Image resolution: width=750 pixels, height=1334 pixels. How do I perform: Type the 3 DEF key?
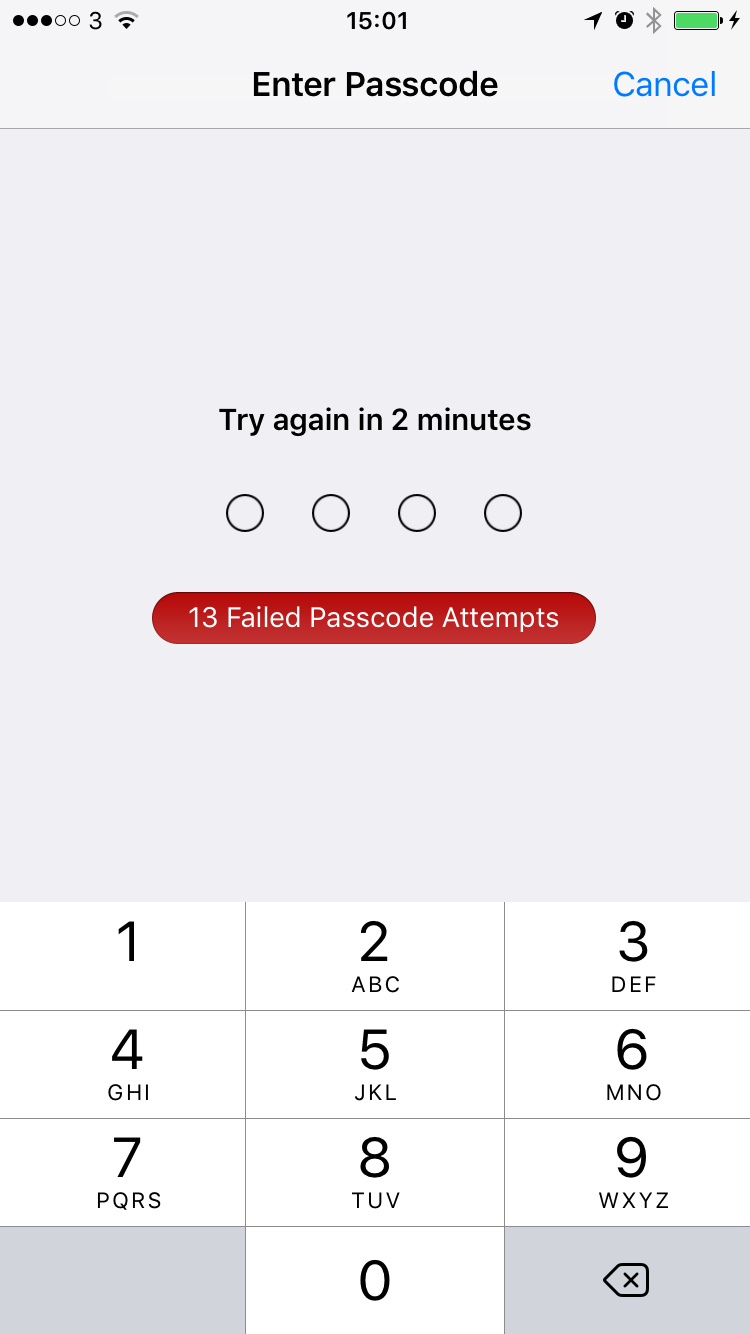coord(628,956)
